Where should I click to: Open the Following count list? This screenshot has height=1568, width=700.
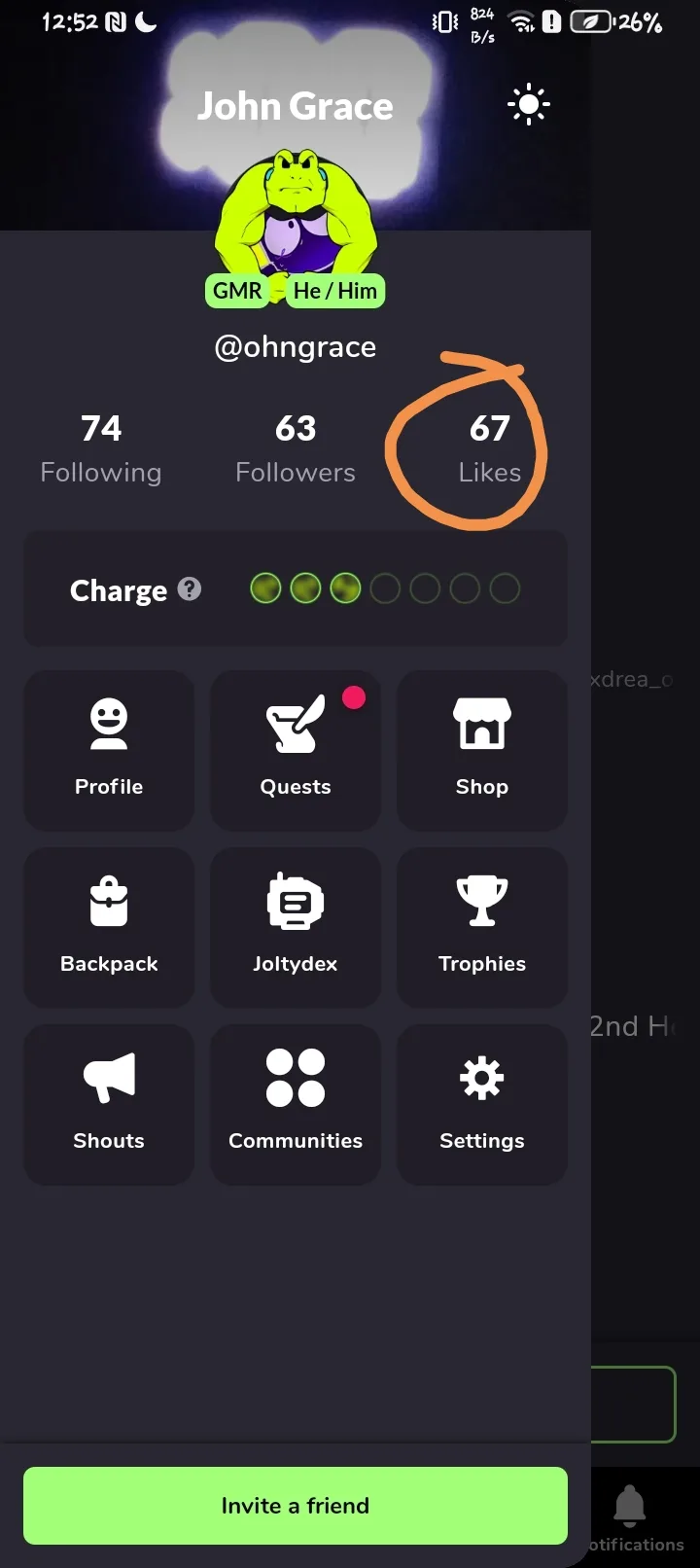pos(101,448)
